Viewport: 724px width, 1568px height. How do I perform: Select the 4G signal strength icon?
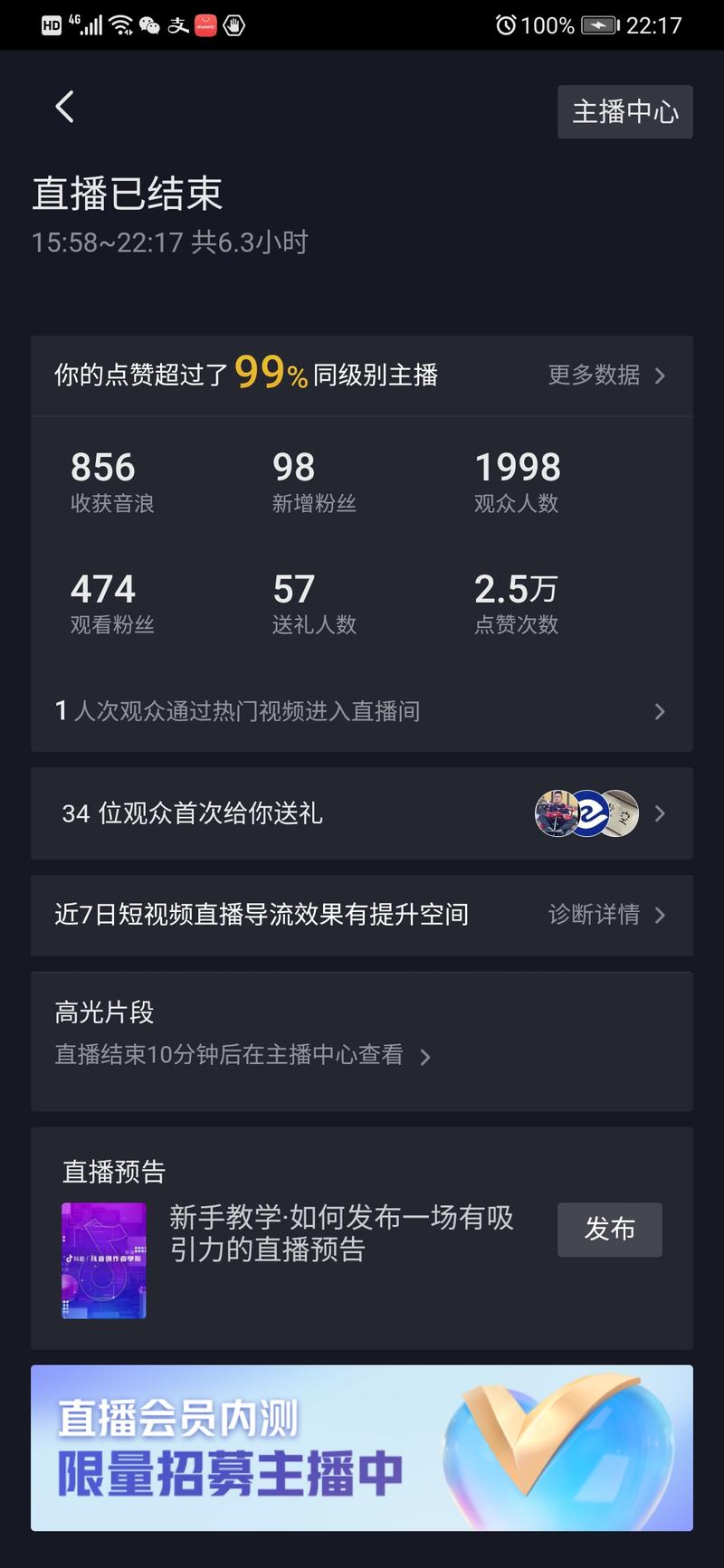tap(86, 24)
